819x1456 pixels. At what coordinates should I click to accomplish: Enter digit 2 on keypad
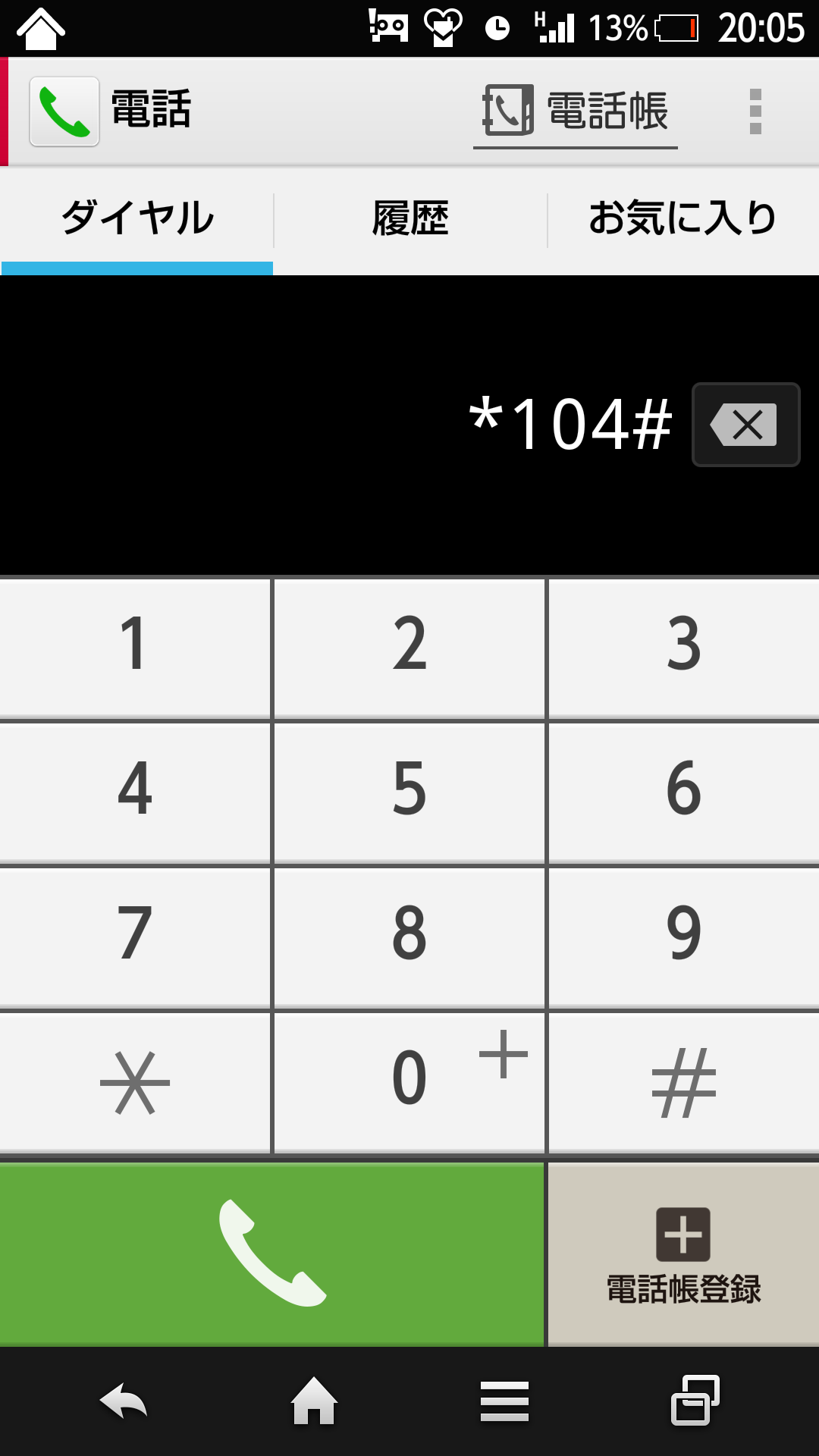(409, 647)
